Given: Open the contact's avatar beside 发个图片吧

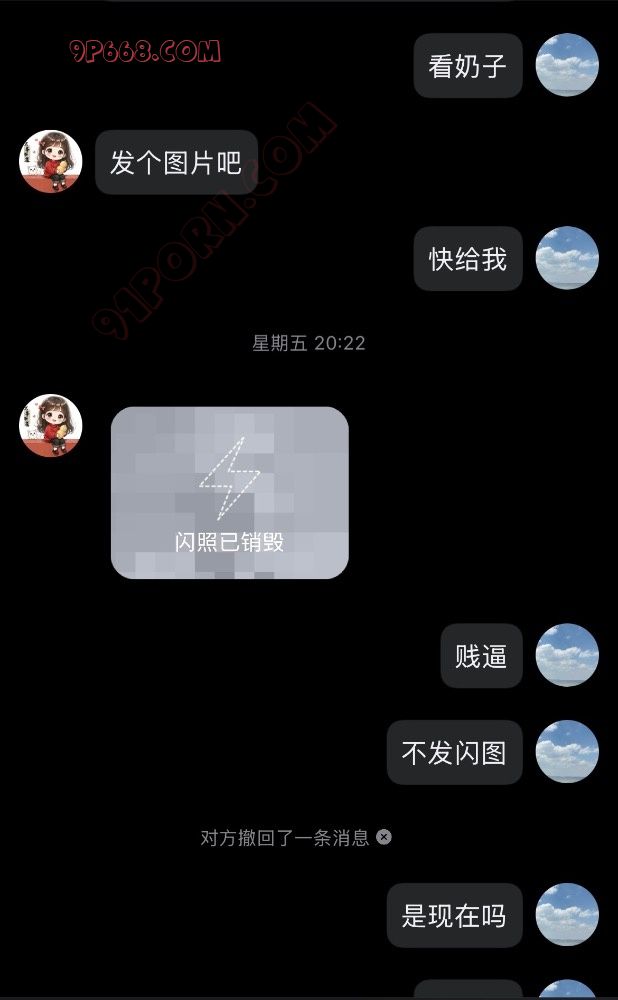Looking at the screenshot, I should click(50, 161).
